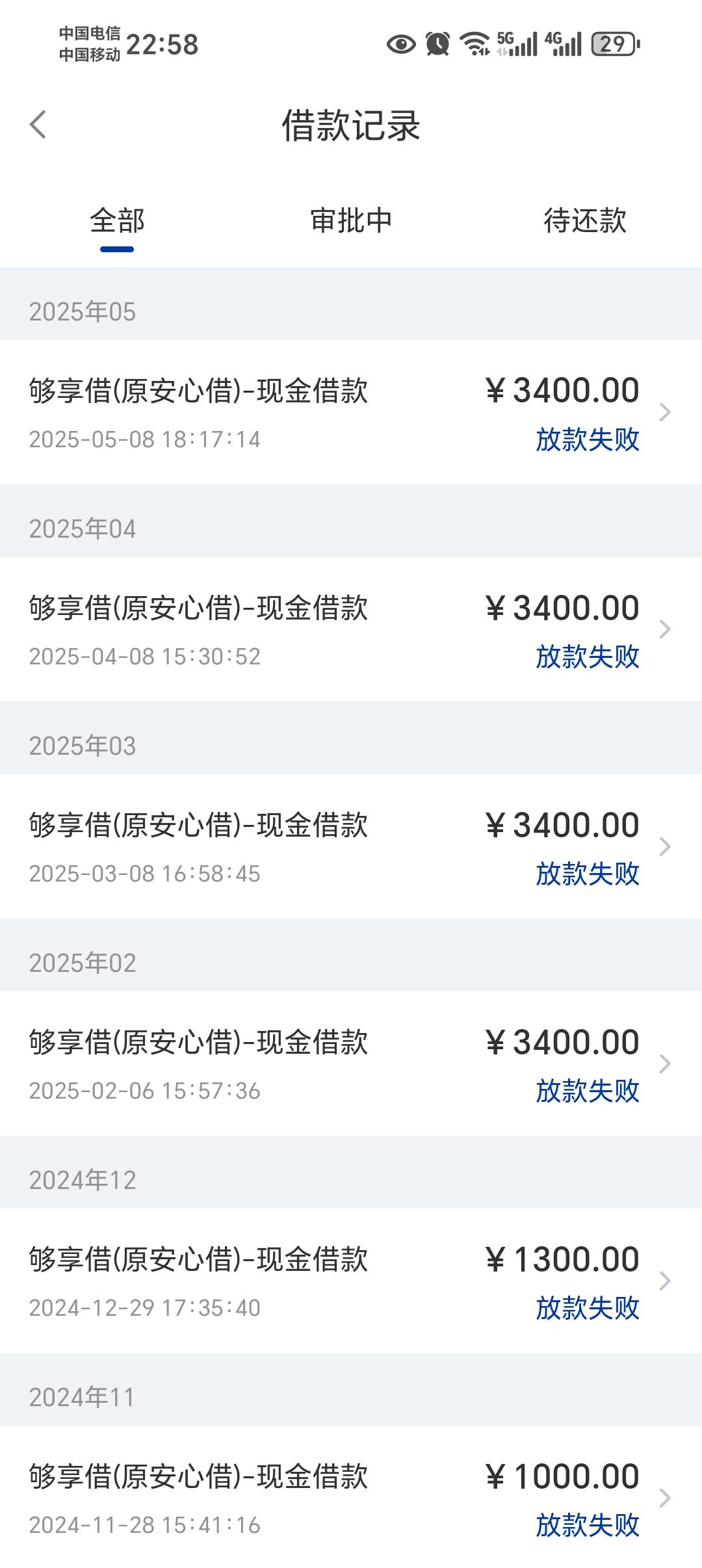Open the ¥1300.00 loan from 2024-12-29
The width and height of the screenshot is (702, 1568).
tap(351, 1281)
